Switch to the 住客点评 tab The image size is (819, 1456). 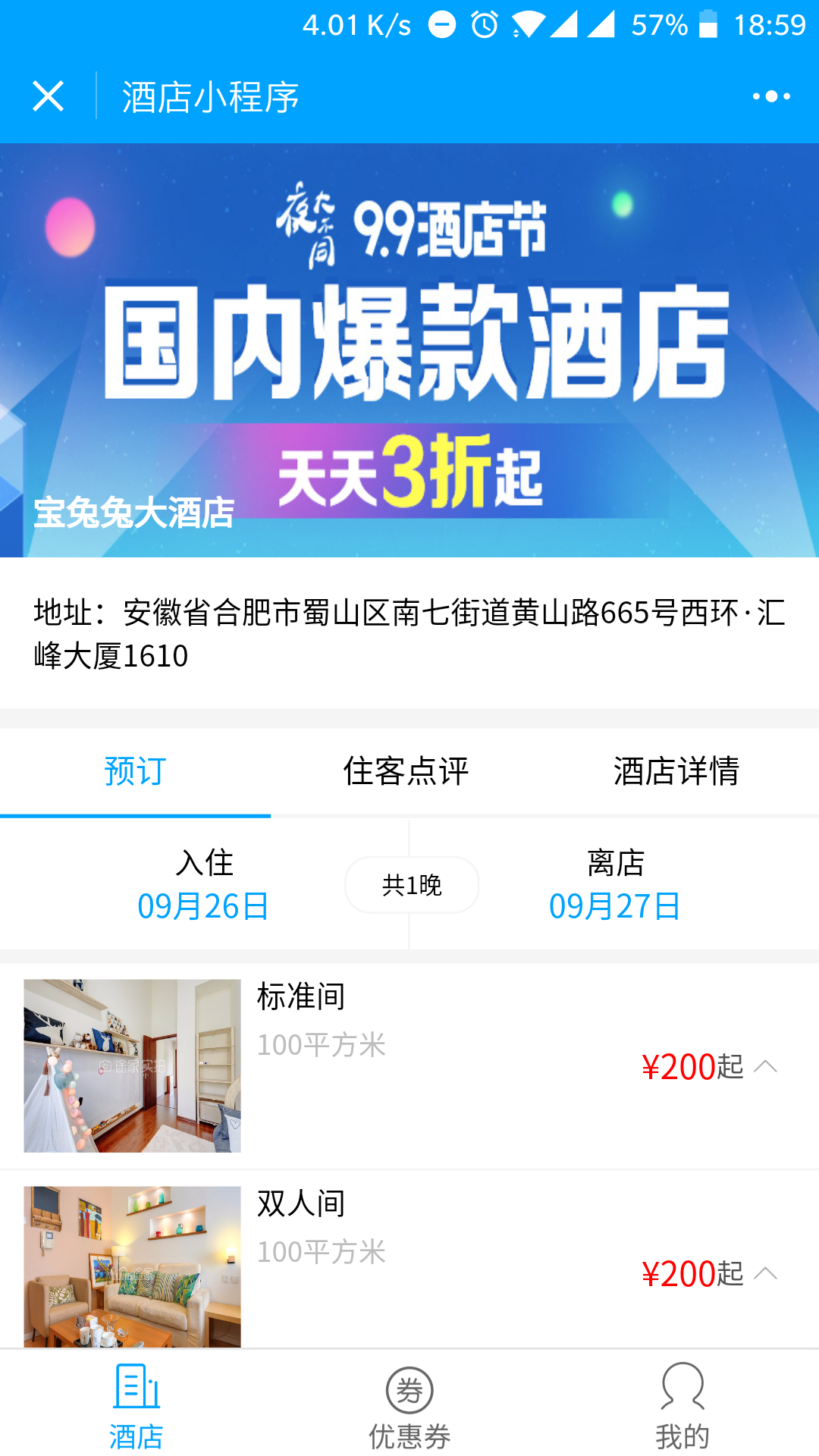(x=406, y=771)
